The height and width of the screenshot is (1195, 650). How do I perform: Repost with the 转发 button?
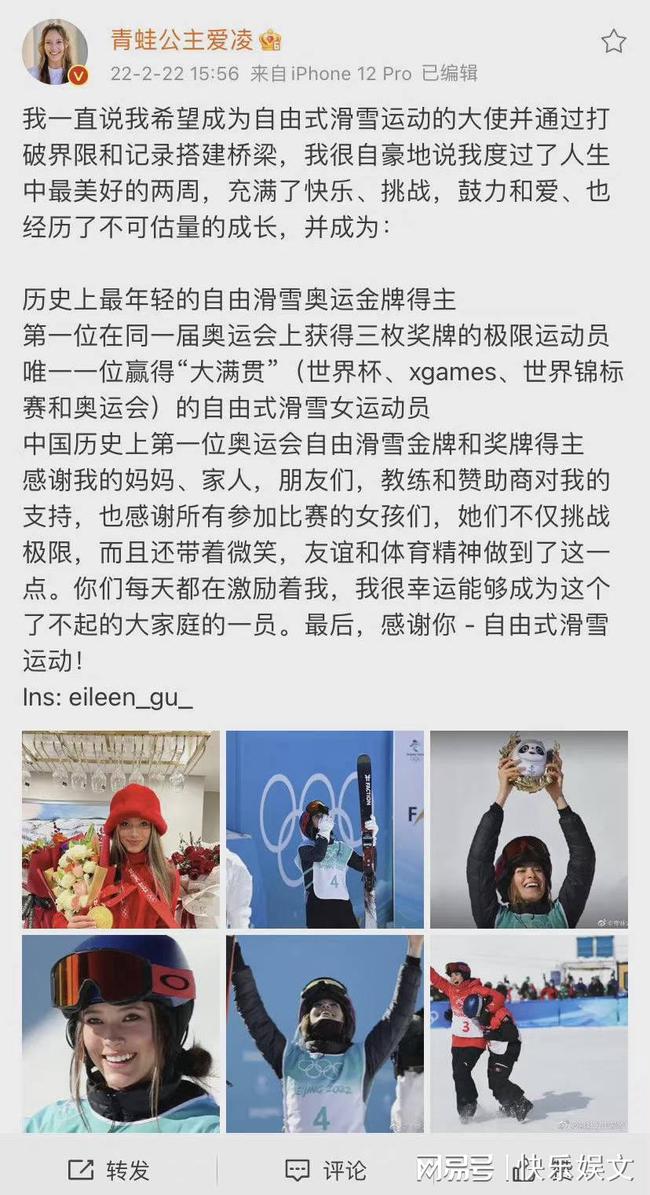coord(108,1169)
